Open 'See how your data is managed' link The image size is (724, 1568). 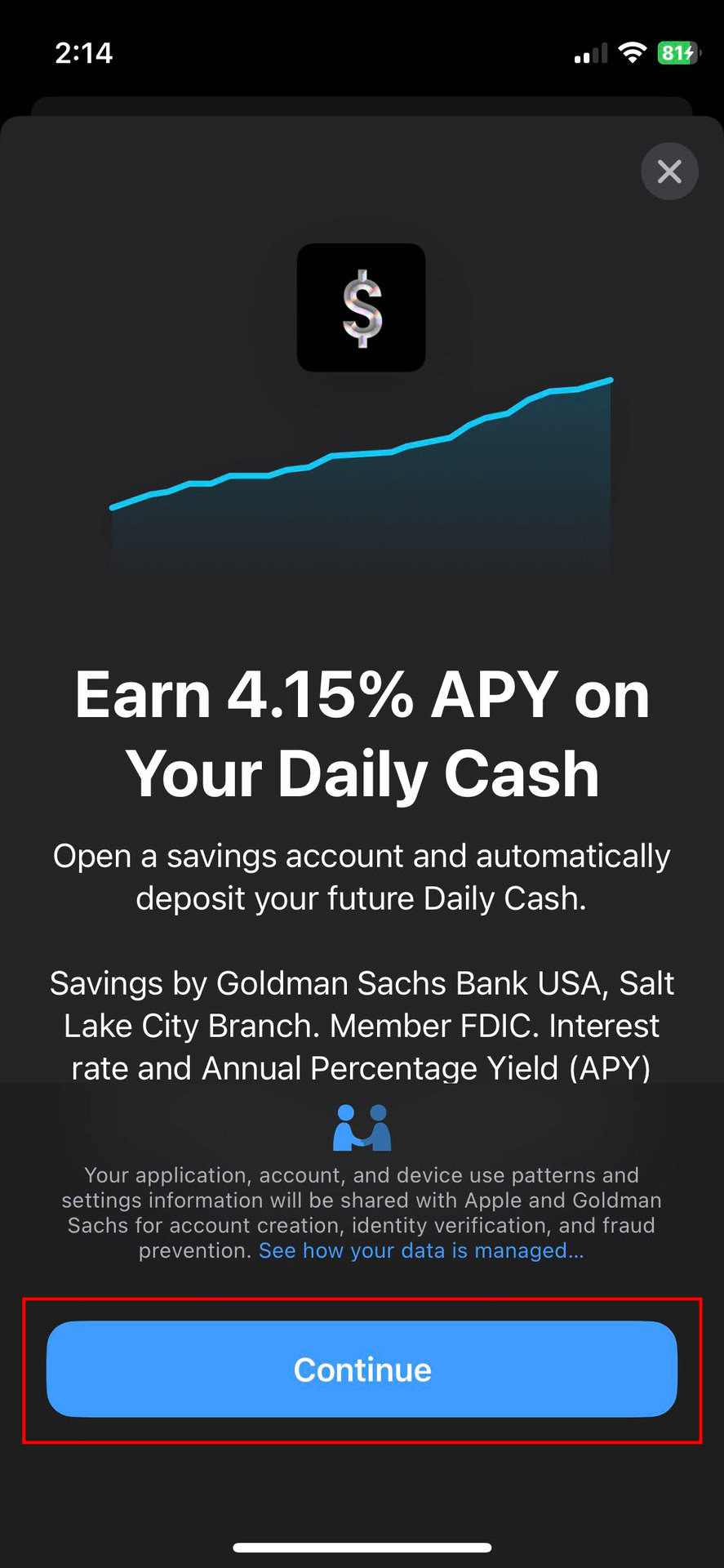[421, 1250]
